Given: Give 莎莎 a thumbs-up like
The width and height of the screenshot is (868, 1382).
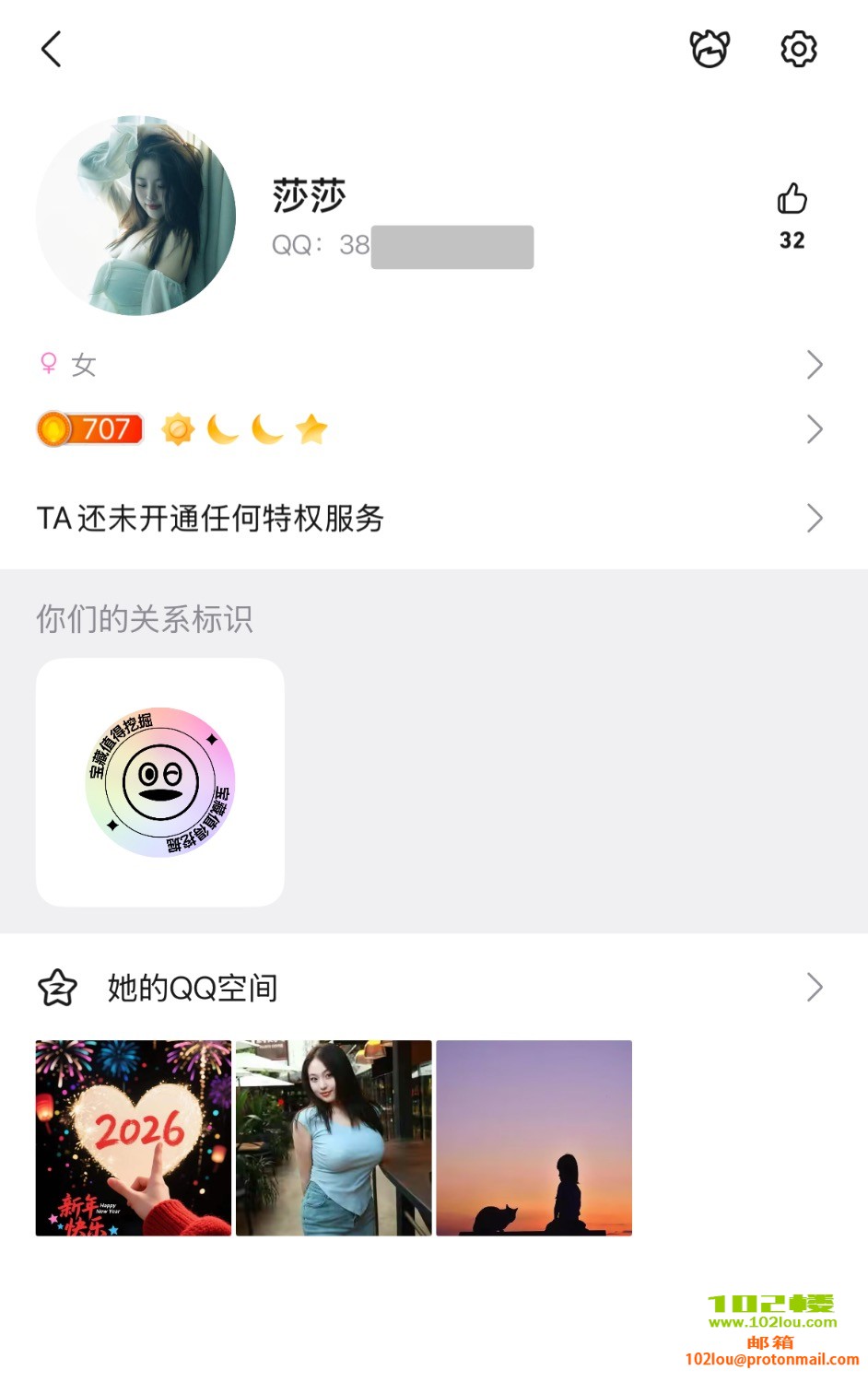Looking at the screenshot, I should tap(792, 199).
